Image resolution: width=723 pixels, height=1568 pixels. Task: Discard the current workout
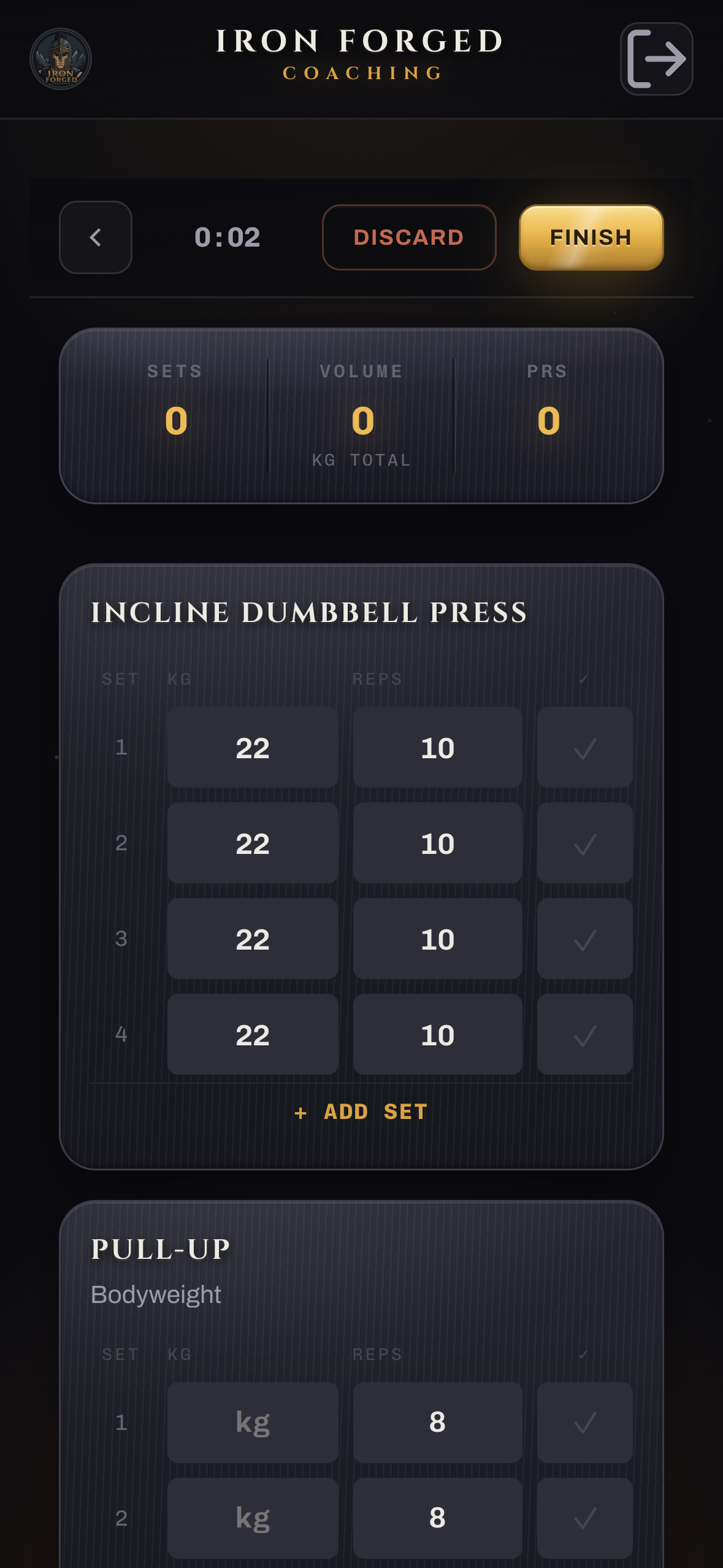[409, 237]
